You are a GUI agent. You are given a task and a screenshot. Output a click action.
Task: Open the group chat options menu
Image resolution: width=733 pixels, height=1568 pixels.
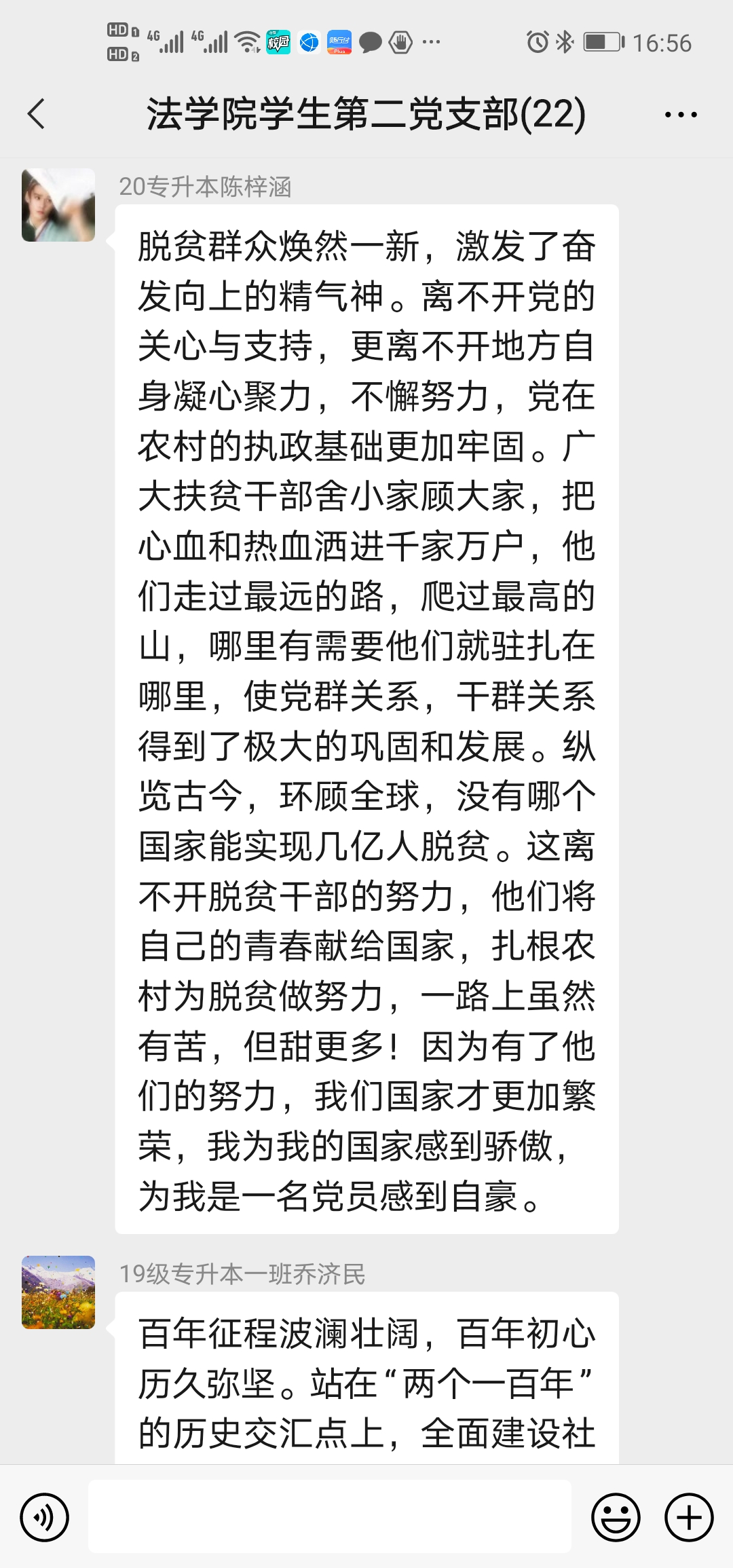pyautogui.click(x=681, y=115)
